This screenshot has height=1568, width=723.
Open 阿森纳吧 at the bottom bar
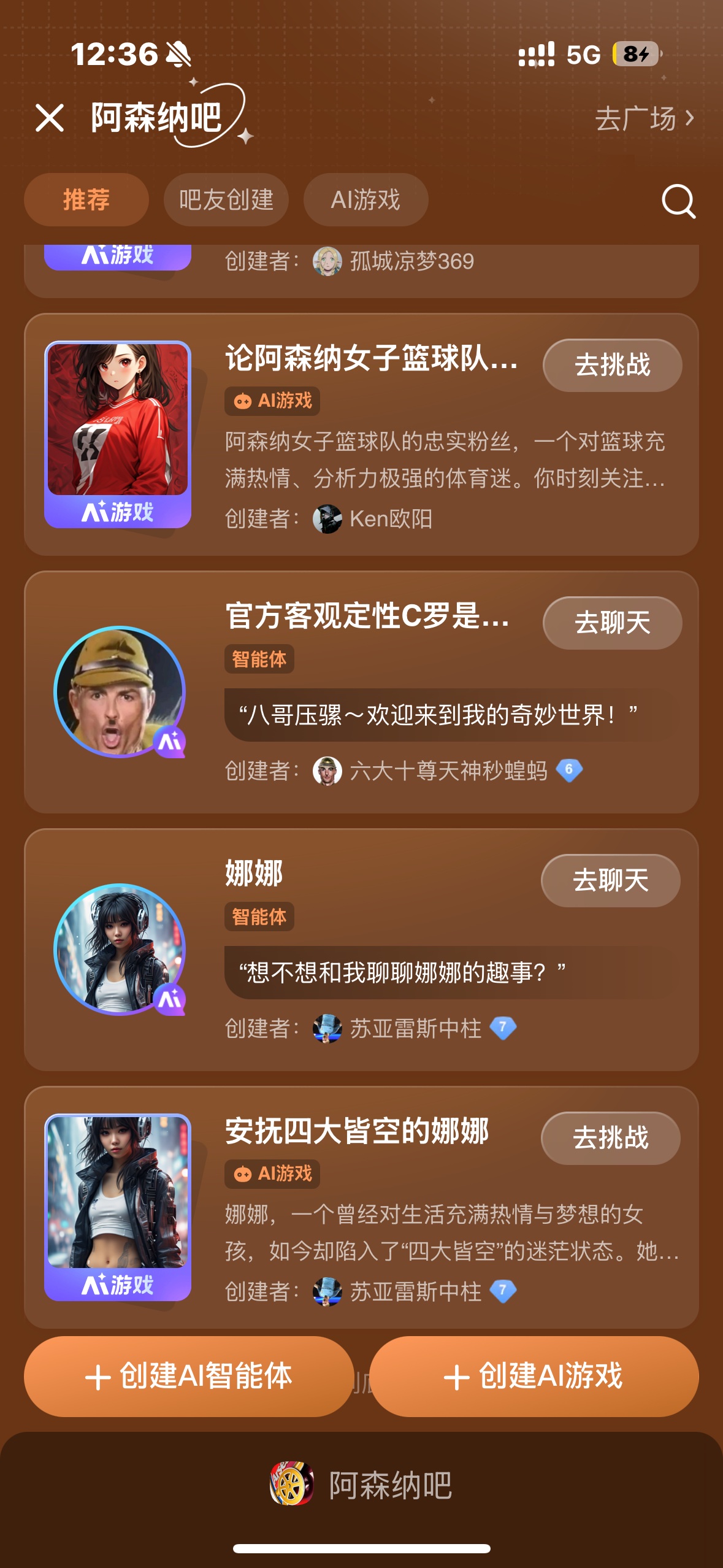click(362, 1485)
